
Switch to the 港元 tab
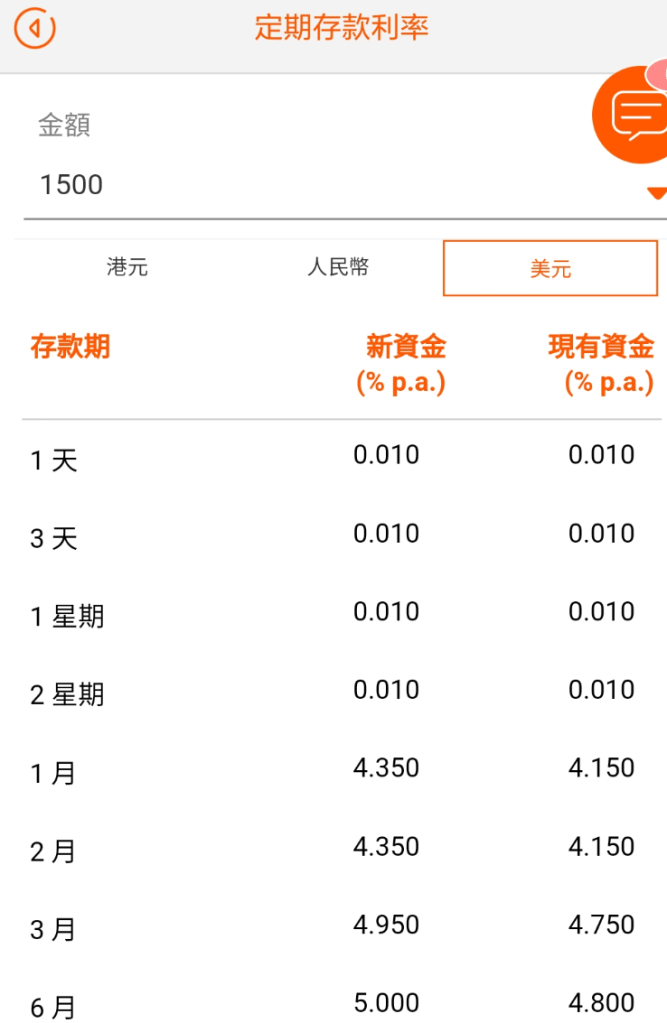[x=127, y=267]
